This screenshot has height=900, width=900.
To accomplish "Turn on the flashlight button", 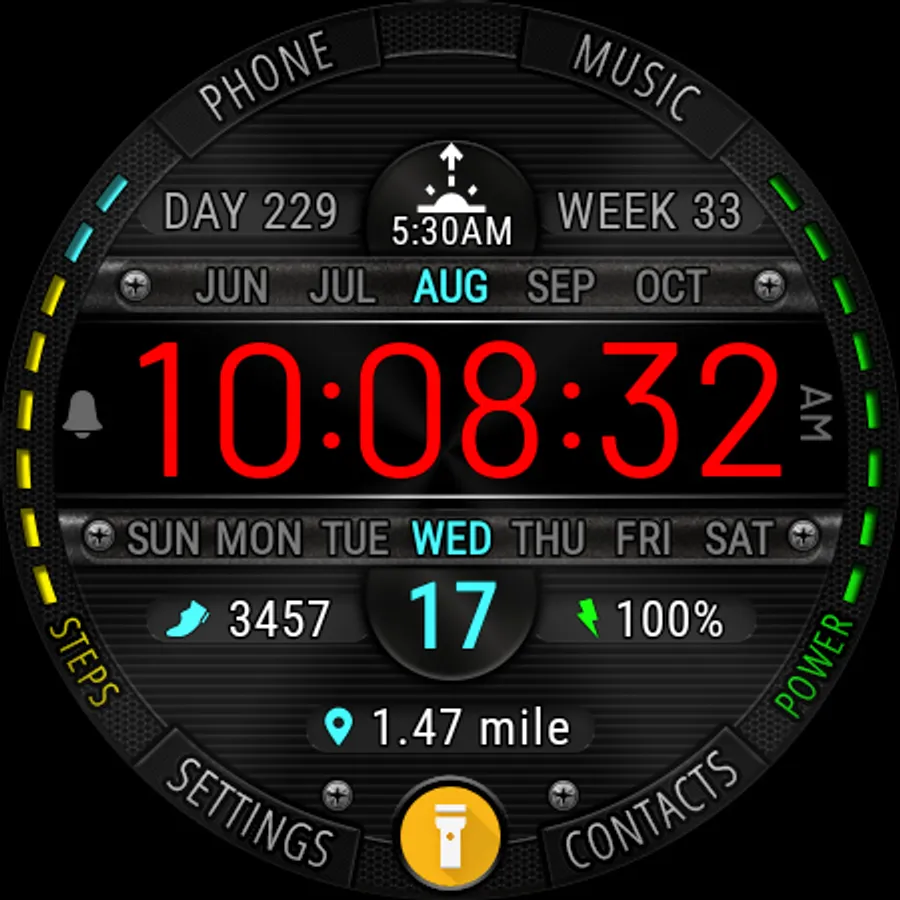I will tap(451, 835).
